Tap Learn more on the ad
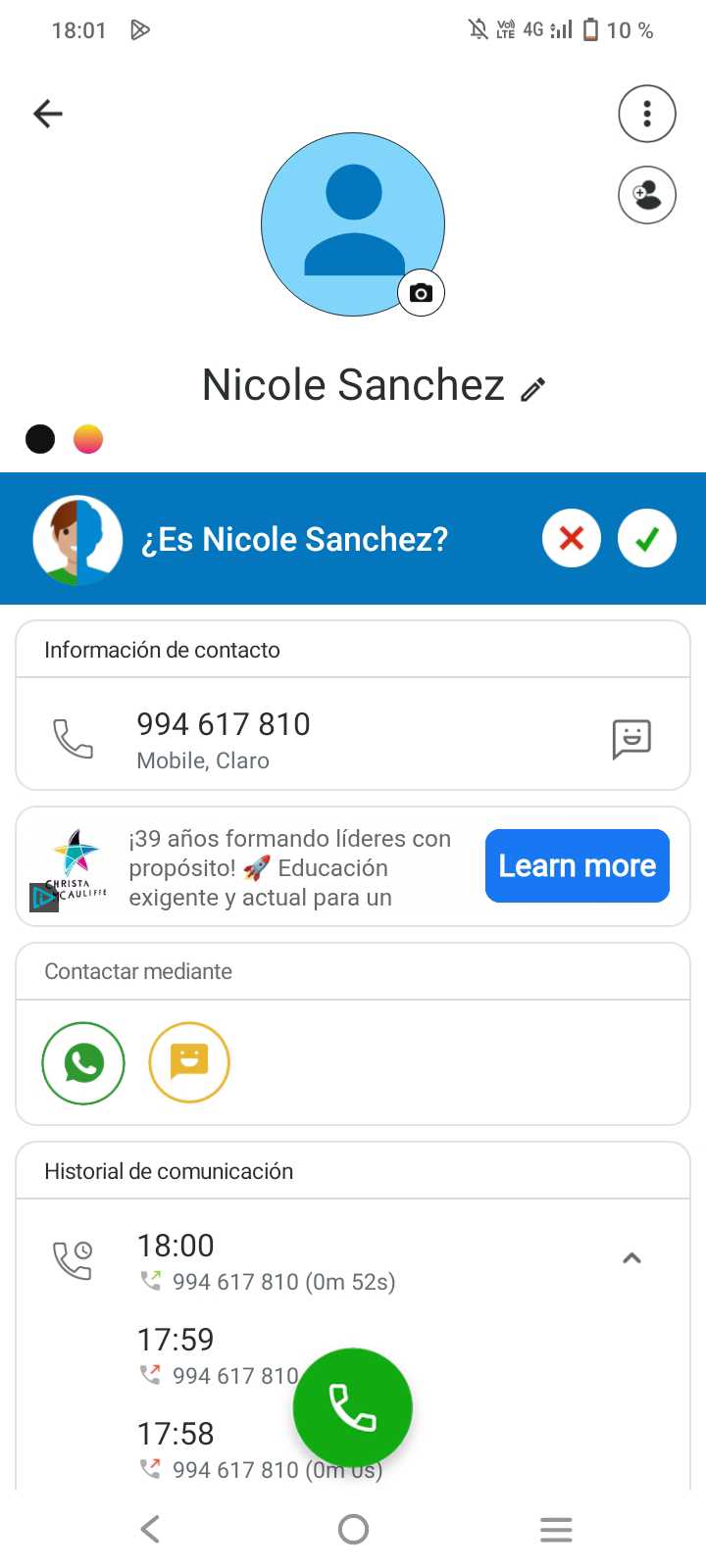Viewport: 706px width, 1568px height. tap(577, 865)
